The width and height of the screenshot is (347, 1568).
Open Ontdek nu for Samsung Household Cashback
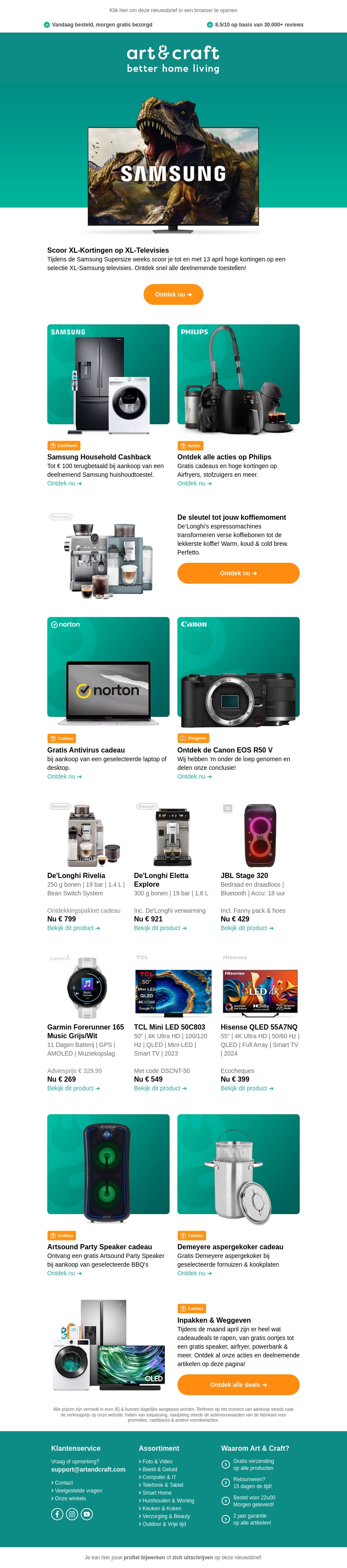[65, 483]
